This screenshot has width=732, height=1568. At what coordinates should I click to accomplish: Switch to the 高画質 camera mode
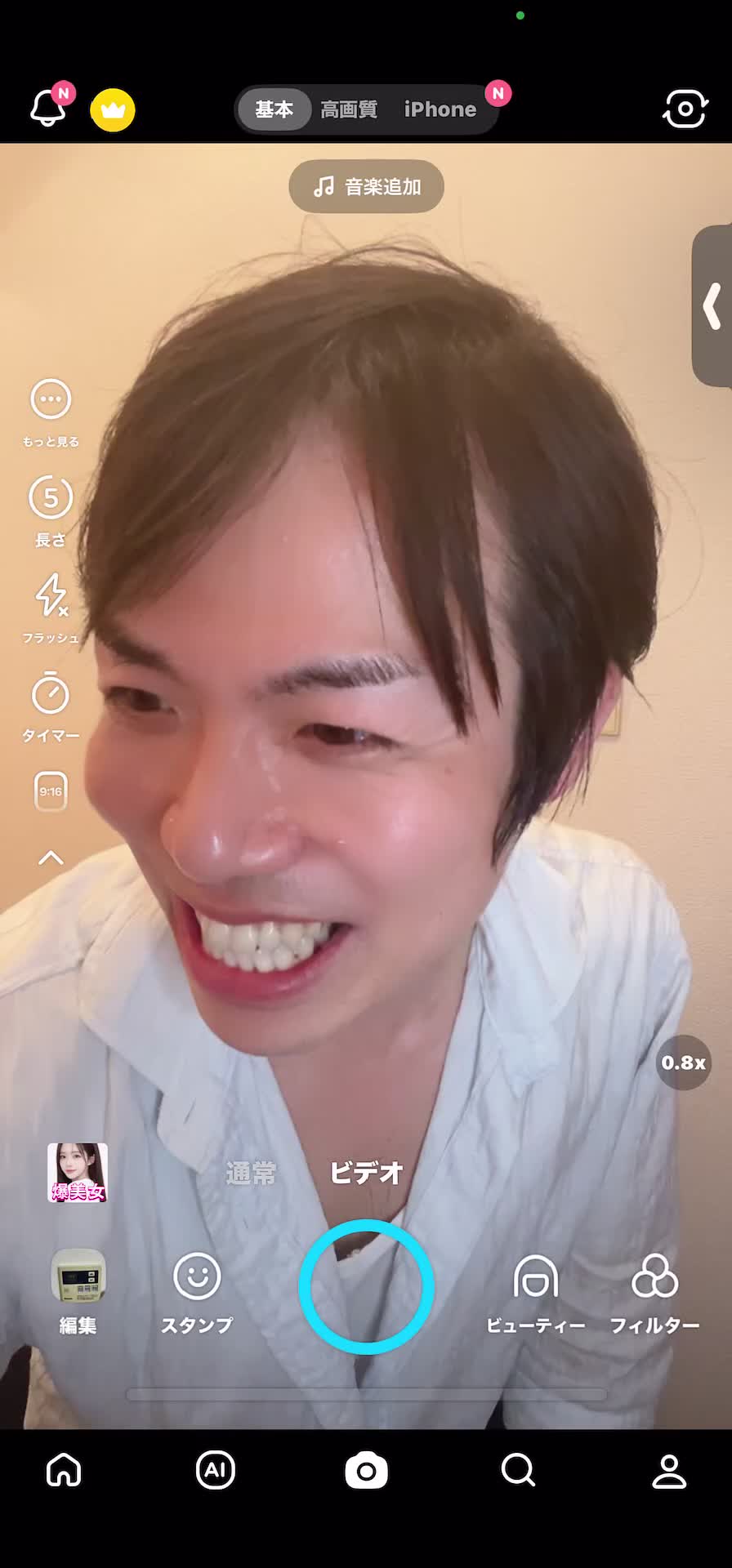tap(349, 109)
